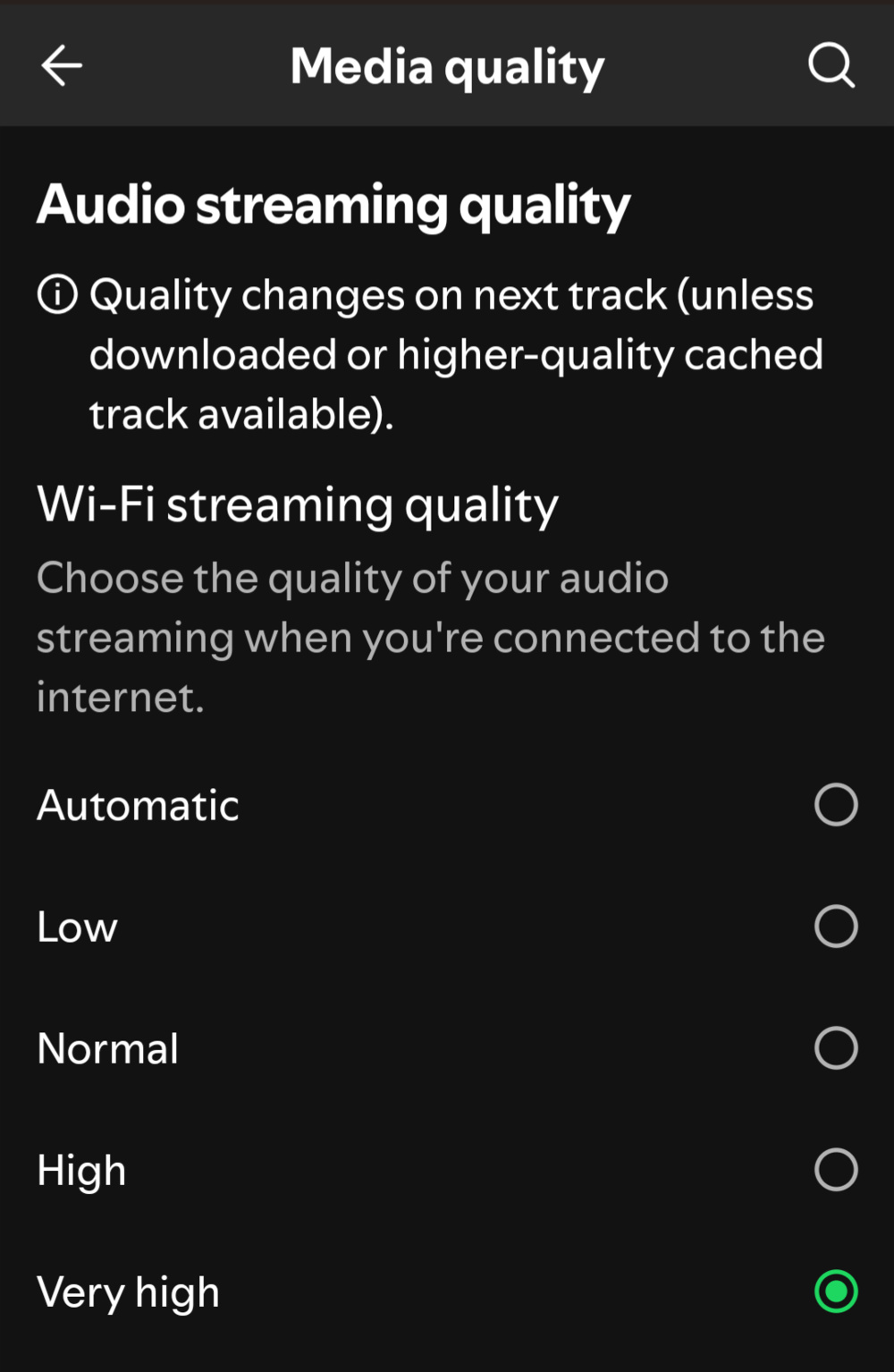
Task: Confirm Very high quality is selected
Action: [x=835, y=1292]
